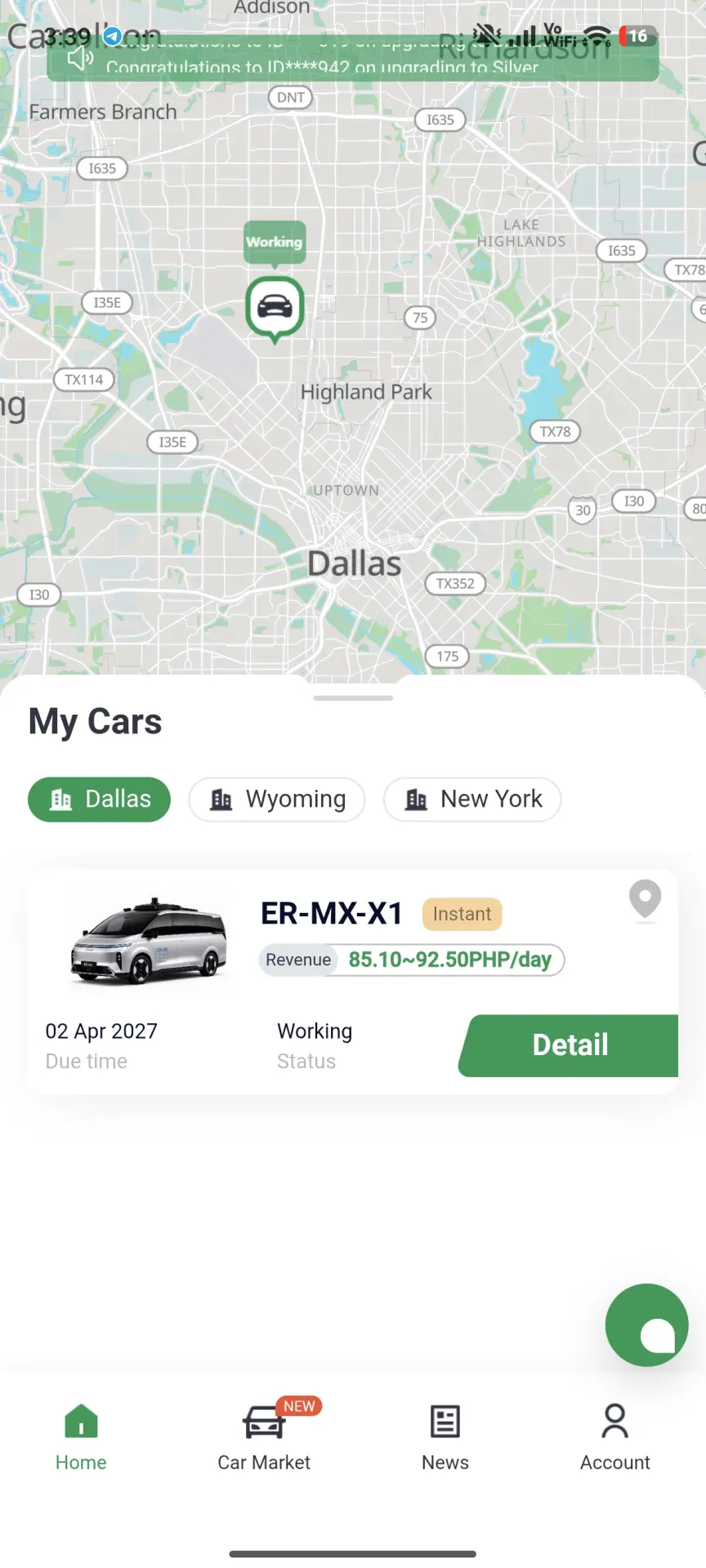Viewport: 706px width, 1568px height.
Task: Open Detail for the ER-MX-X1 car
Action: [569, 1045]
